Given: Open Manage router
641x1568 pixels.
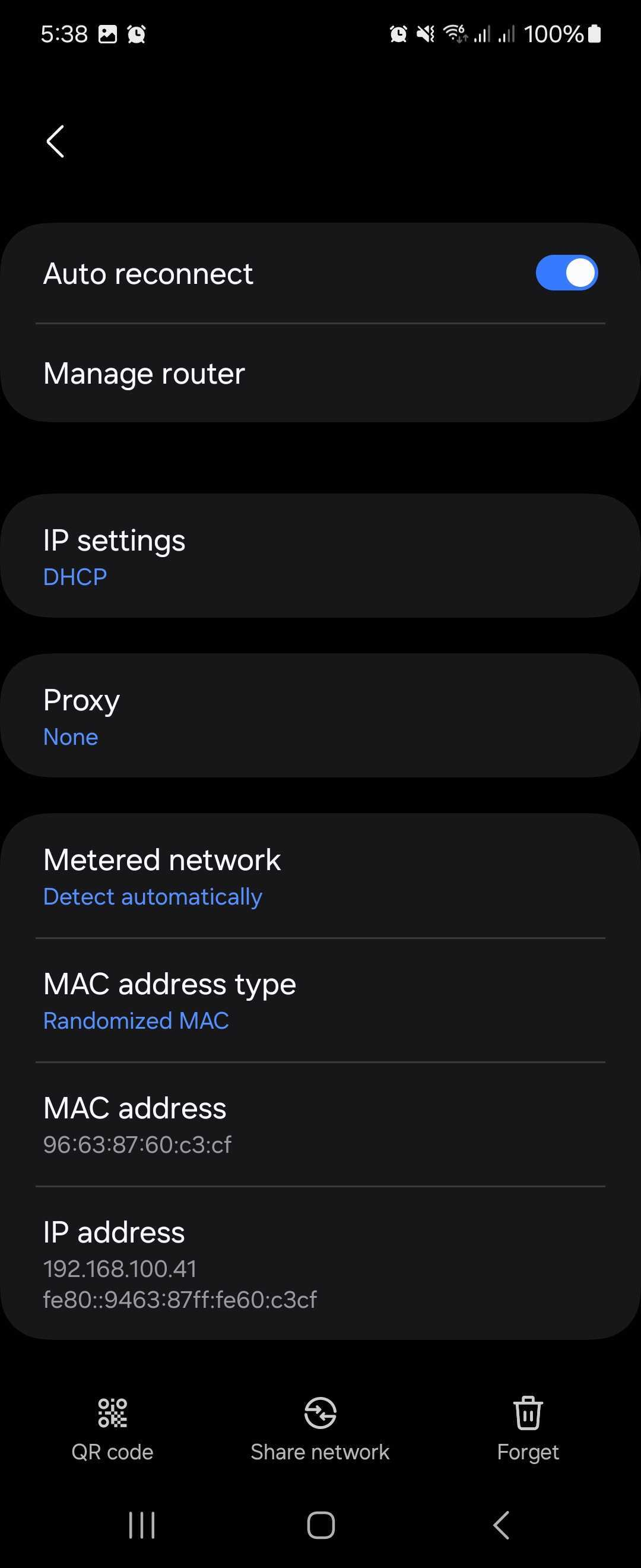Looking at the screenshot, I should (x=320, y=373).
